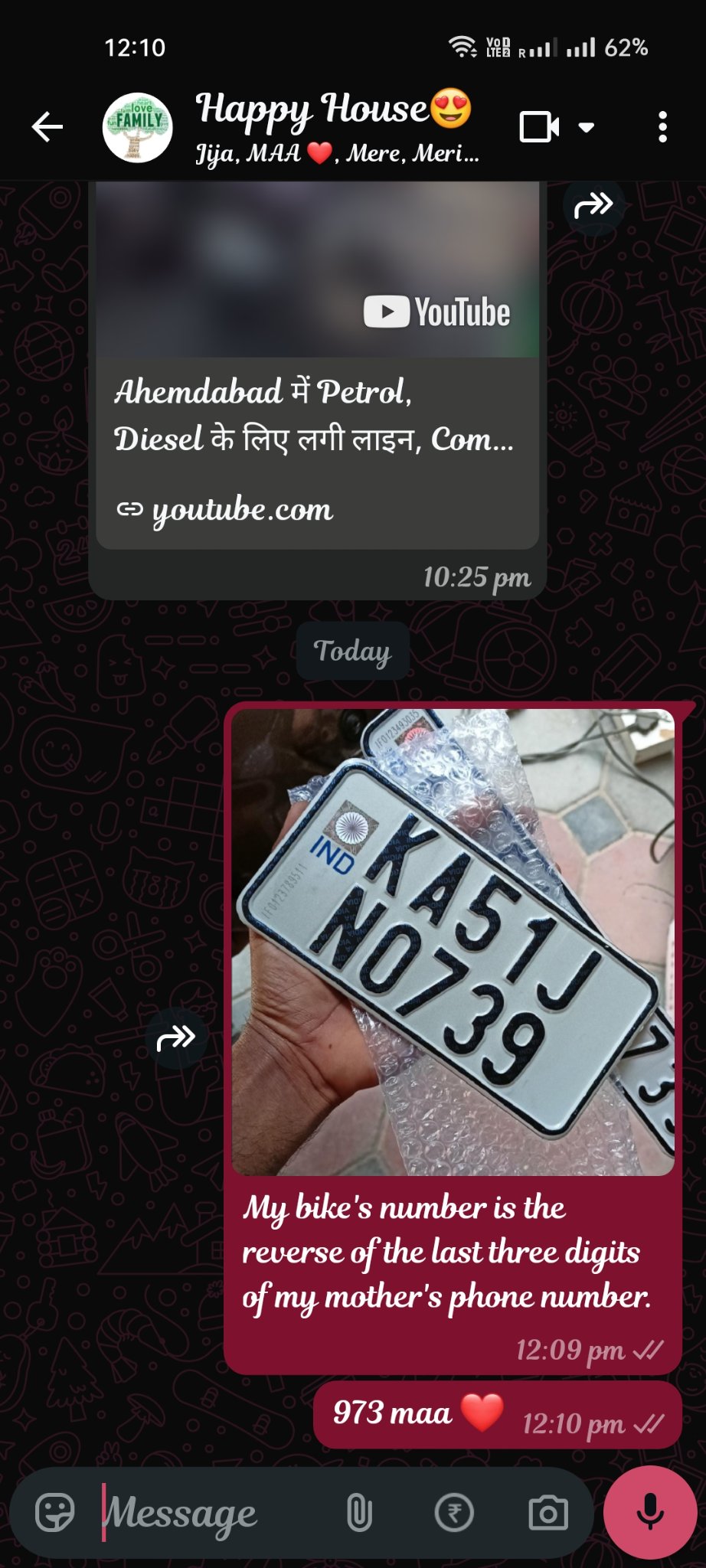Viewport: 706px width, 1568px height.
Task: Open the camera from the message bar
Action: 547,1513
